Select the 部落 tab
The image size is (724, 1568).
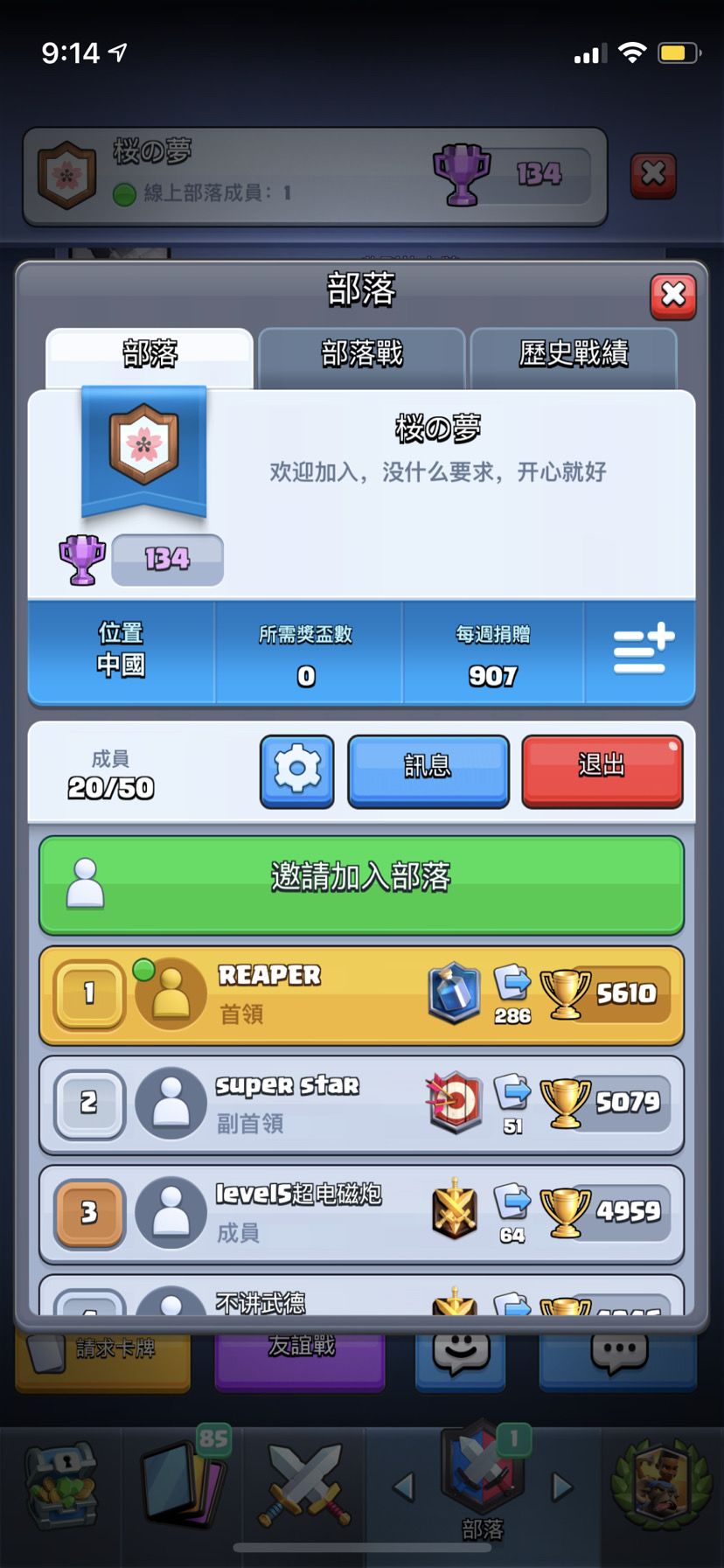pyautogui.click(x=150, y=356)
